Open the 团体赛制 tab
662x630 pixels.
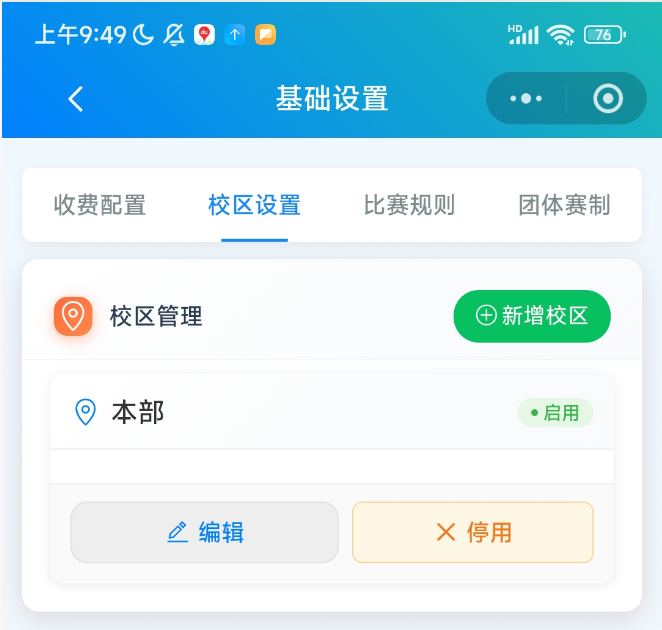(x=564, y=206)
